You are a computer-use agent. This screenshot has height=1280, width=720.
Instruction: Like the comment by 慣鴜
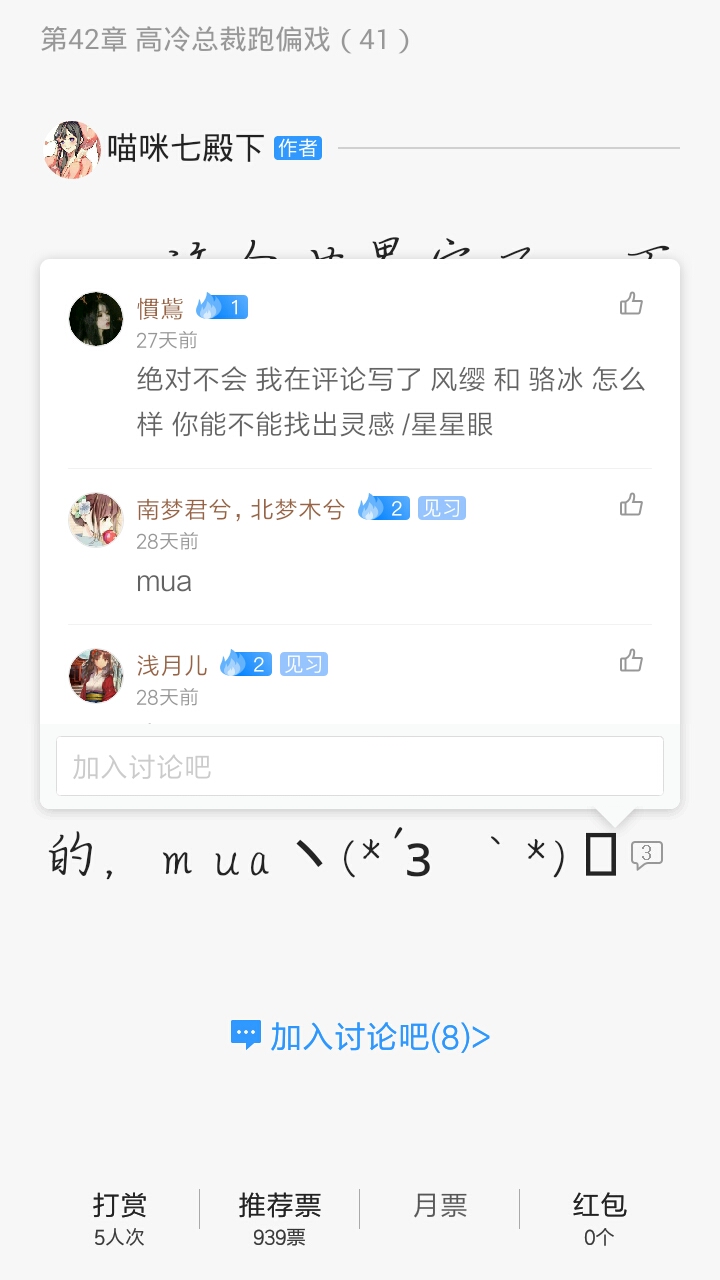point(631,304)
